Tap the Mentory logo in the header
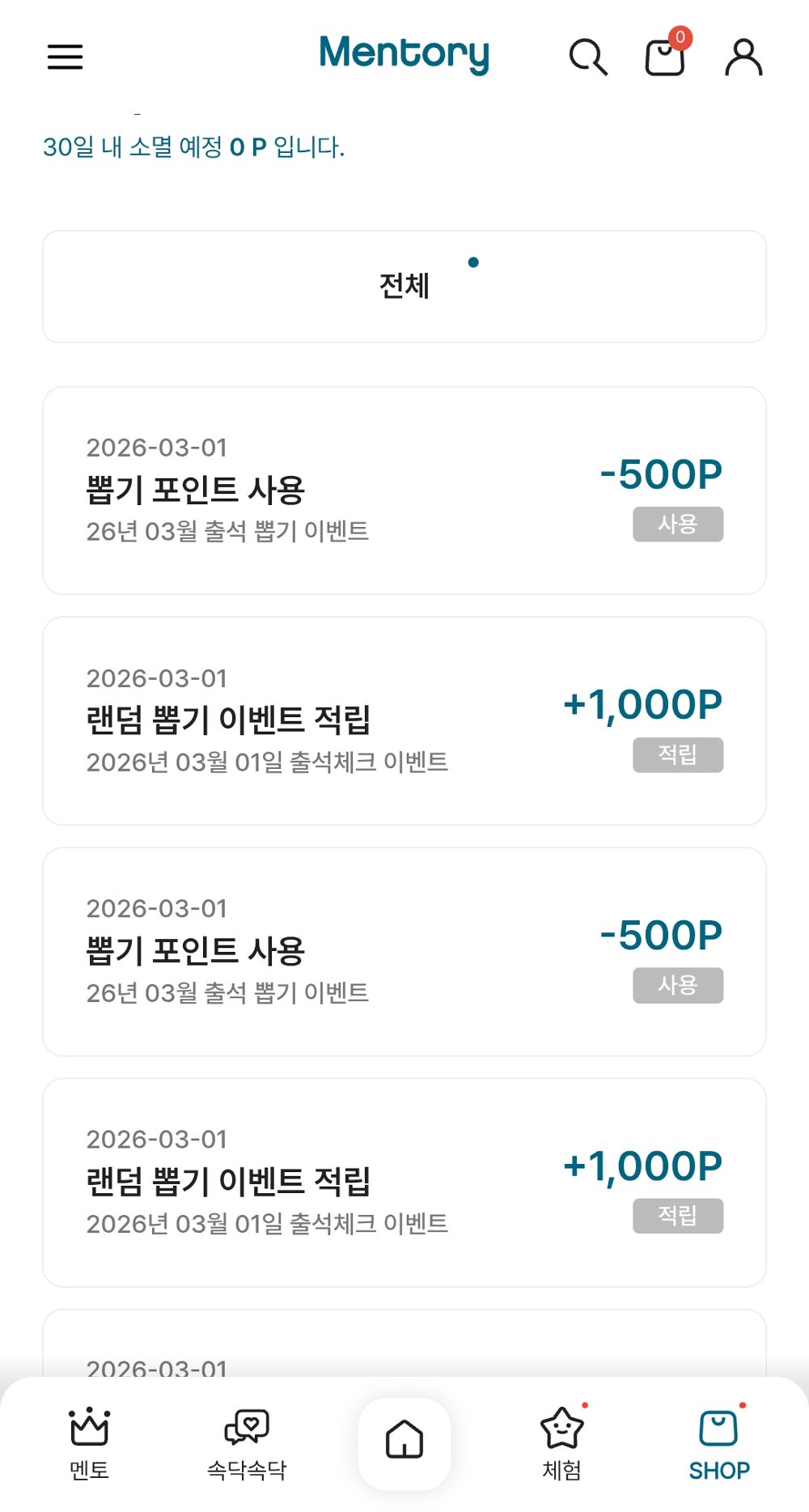This screenshot has width=809, height=1512. click(404, 54)
